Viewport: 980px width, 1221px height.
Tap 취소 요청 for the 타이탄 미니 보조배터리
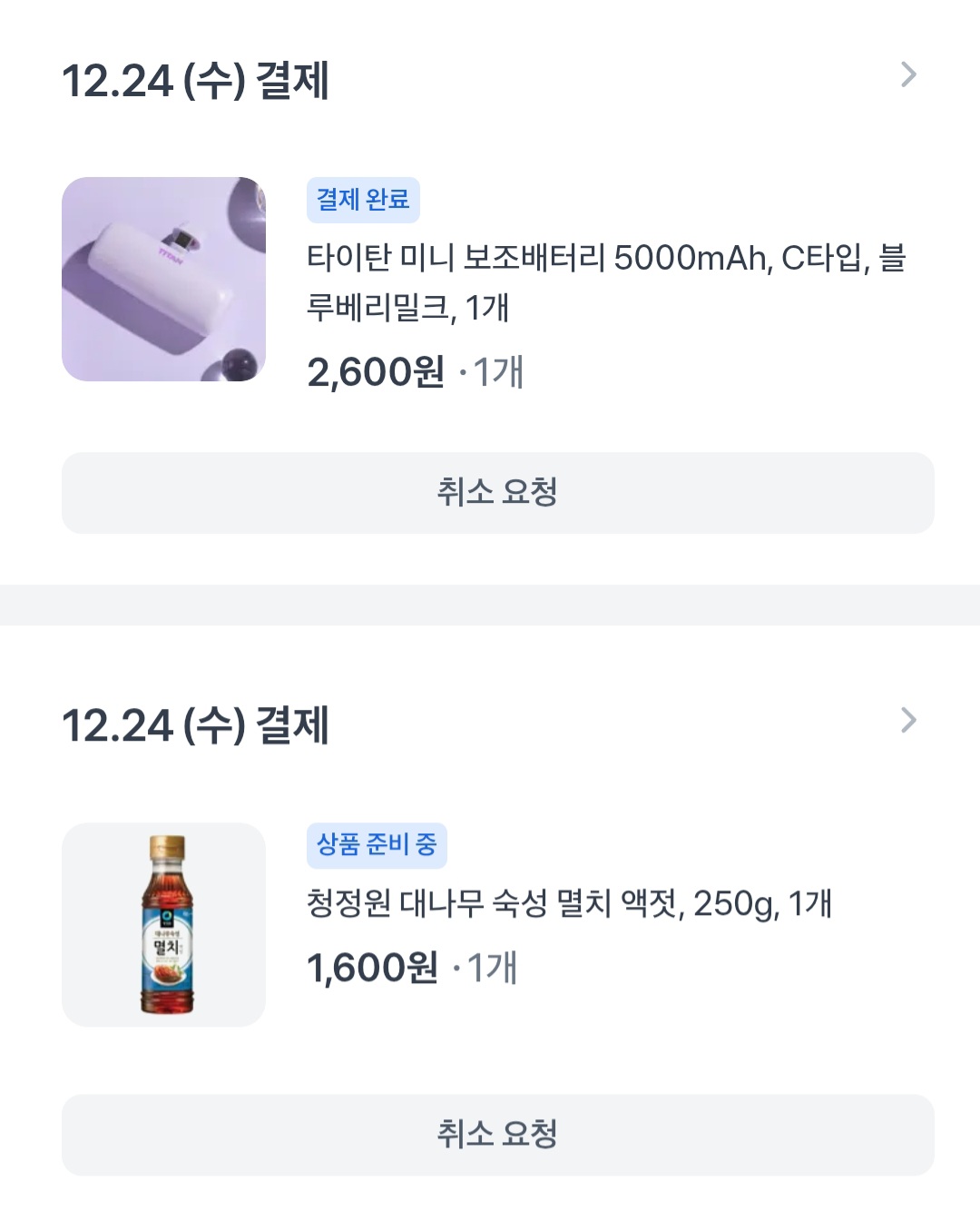(497, 493)
